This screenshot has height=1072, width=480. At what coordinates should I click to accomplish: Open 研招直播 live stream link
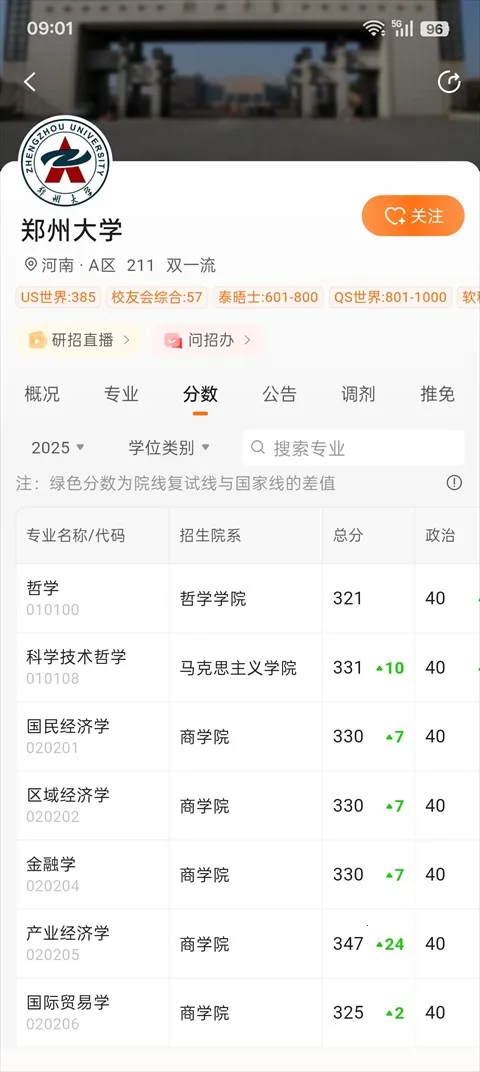79,340
